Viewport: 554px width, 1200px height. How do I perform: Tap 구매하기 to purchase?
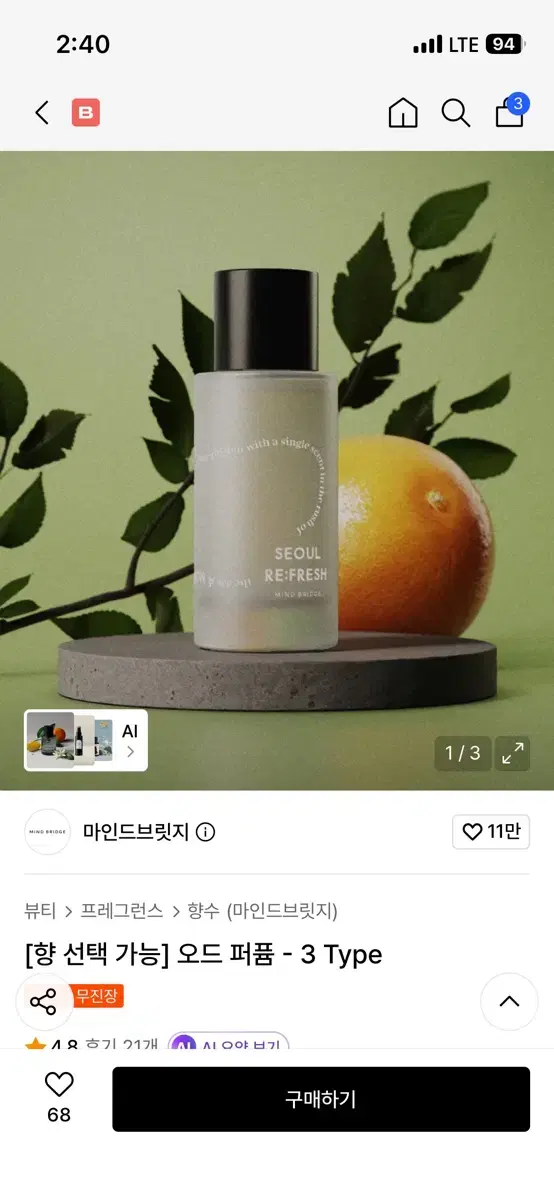tap(321, 1099)
